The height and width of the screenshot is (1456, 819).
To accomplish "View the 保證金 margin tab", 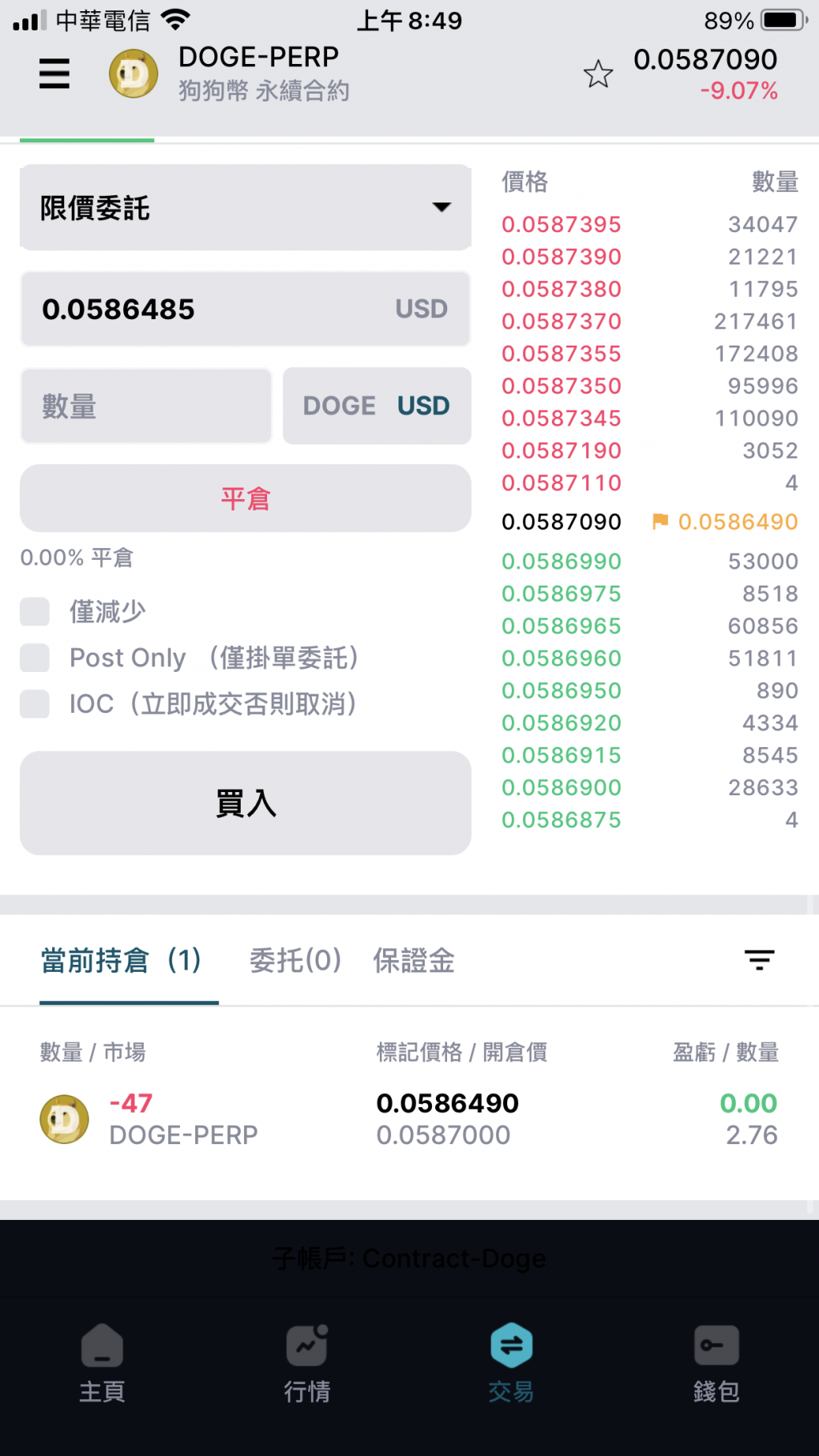I will tap(413, 960).
